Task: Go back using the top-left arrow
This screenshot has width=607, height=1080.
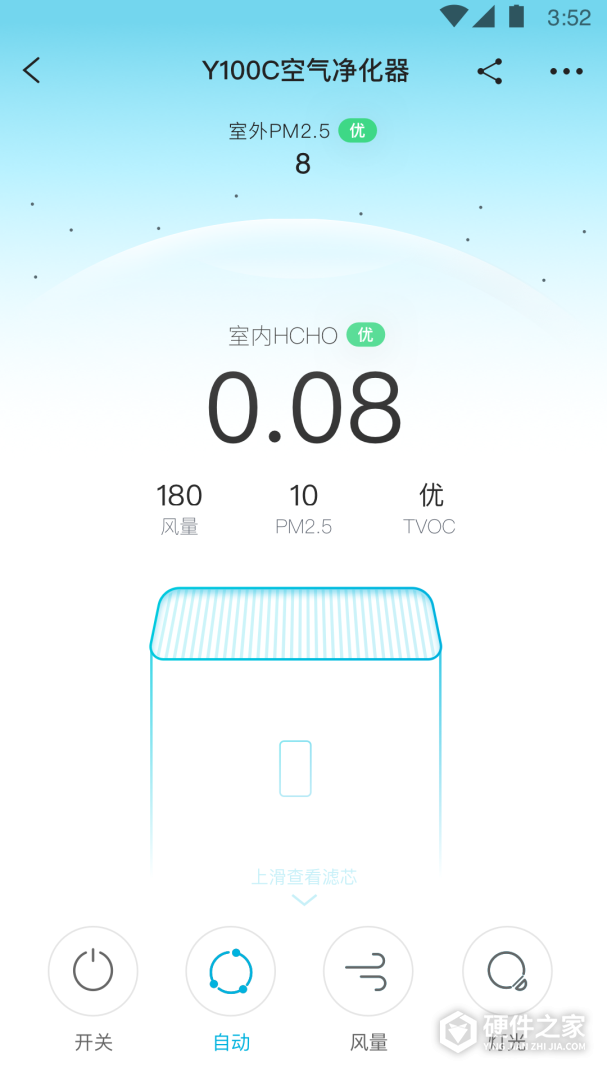Action: [32, 71]
